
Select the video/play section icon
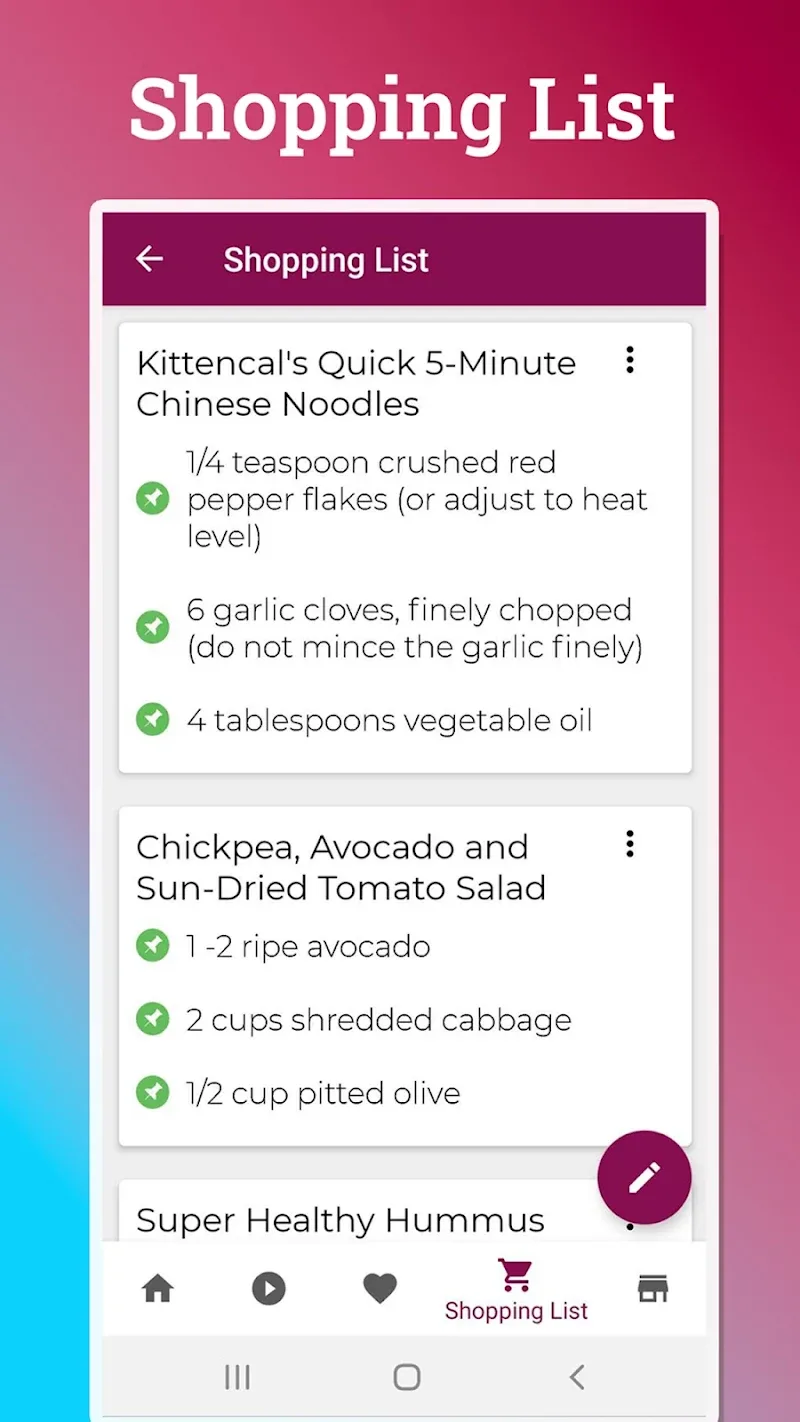(268, 1289)
